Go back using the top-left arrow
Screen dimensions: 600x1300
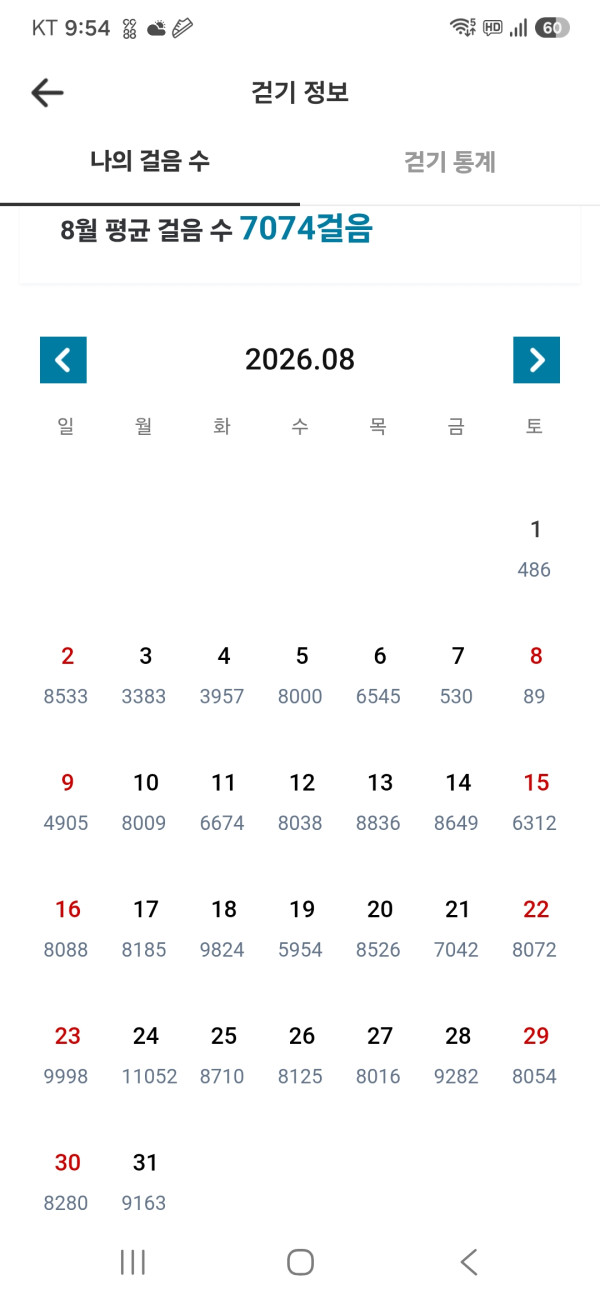click(47, 93)
